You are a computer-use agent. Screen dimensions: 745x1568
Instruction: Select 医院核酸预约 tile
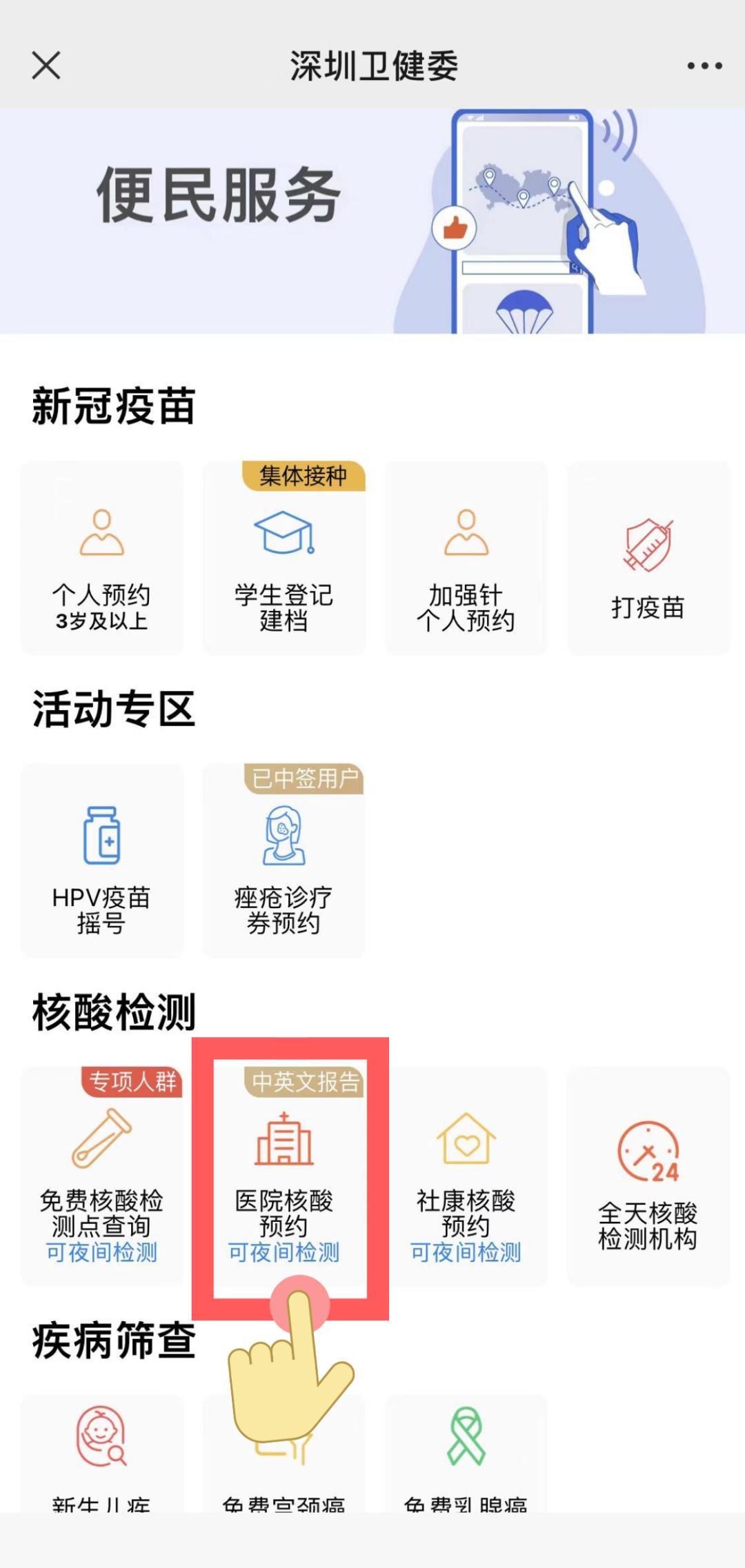click(284, 1176)
